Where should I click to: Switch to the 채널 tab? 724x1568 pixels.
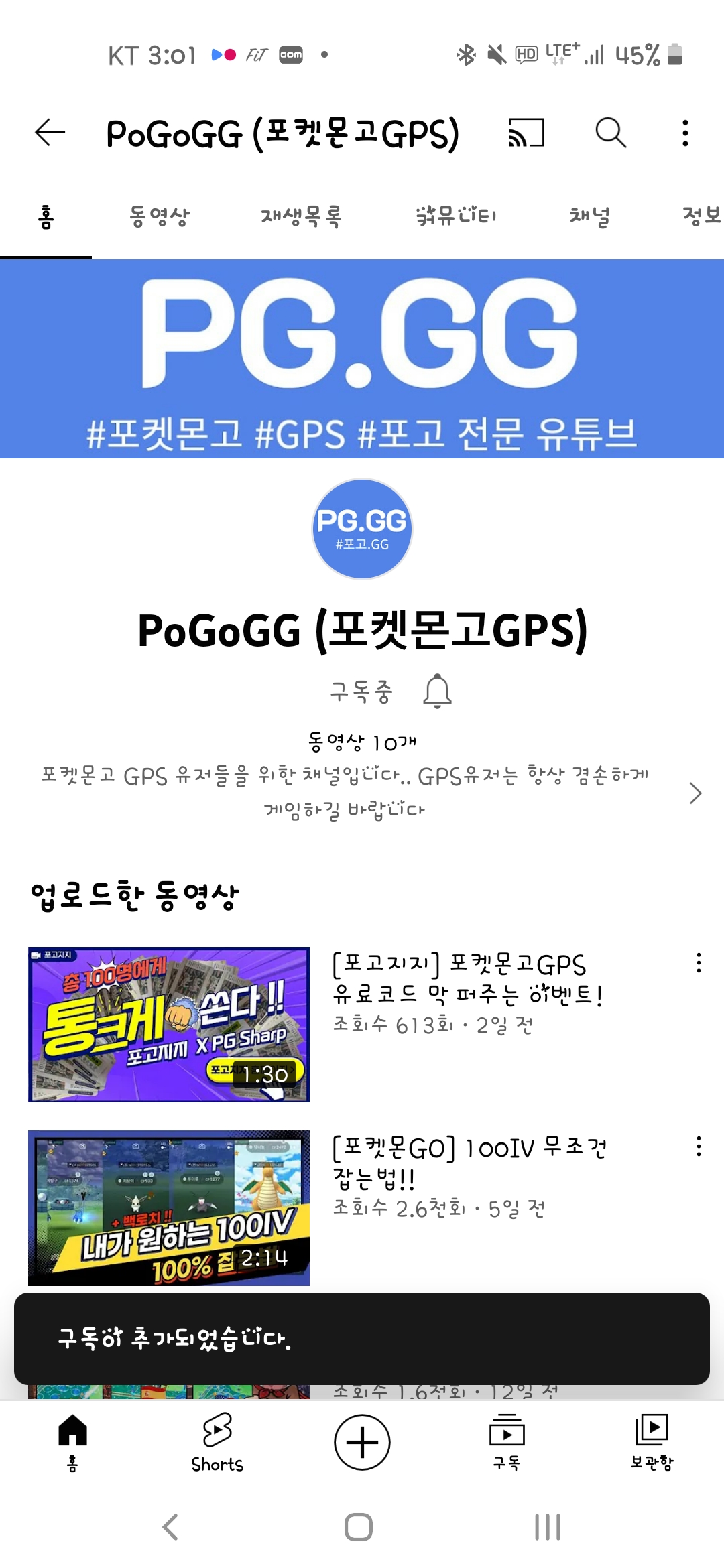(x=589, y=216)
